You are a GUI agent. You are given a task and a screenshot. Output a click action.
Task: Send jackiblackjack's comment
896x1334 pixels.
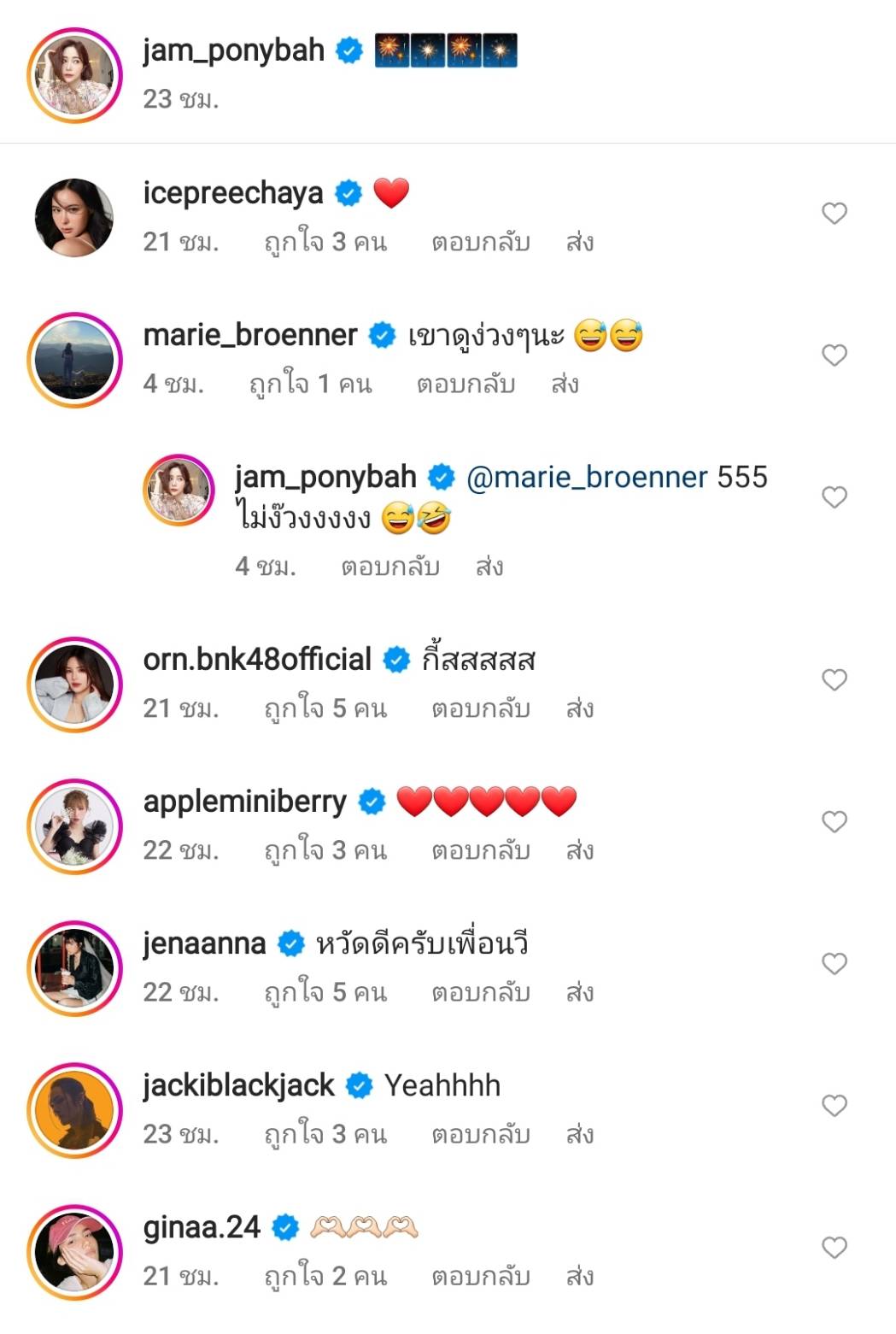(579, 1135)
